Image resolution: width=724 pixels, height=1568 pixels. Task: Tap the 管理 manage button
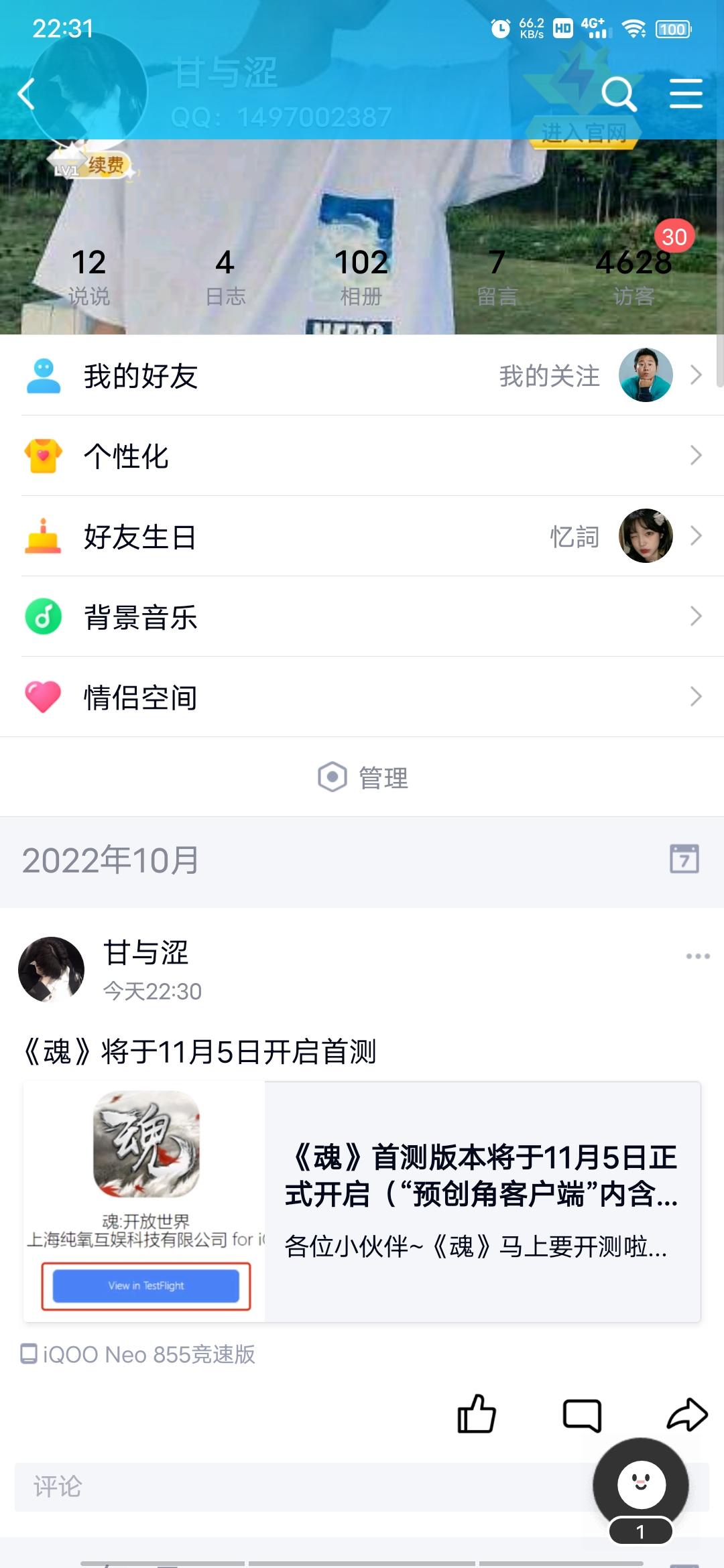click(x=363, y=777)
